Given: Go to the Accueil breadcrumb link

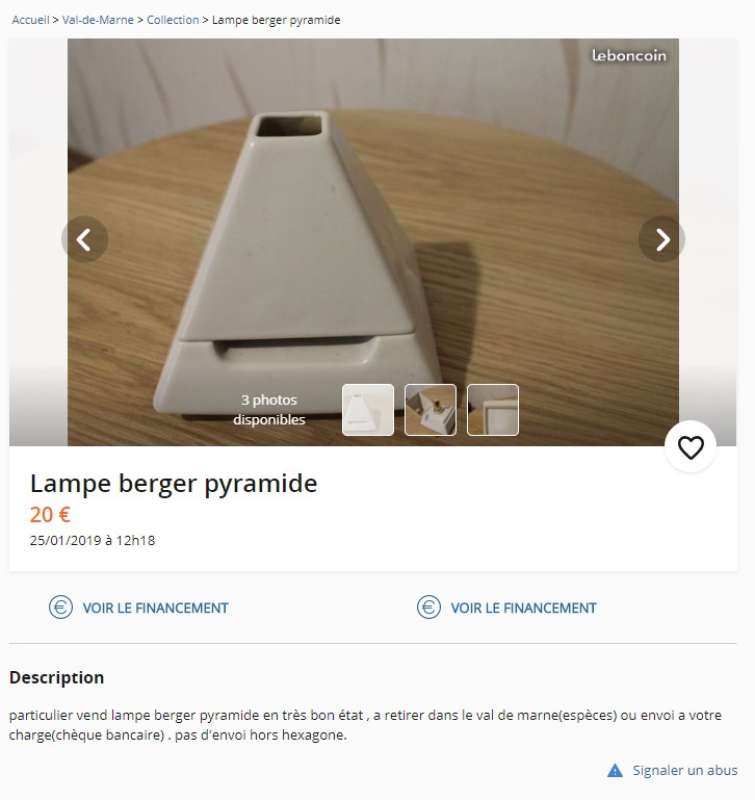Looking at the screenshot, I should pyautogui.click(x=30, y=20).
